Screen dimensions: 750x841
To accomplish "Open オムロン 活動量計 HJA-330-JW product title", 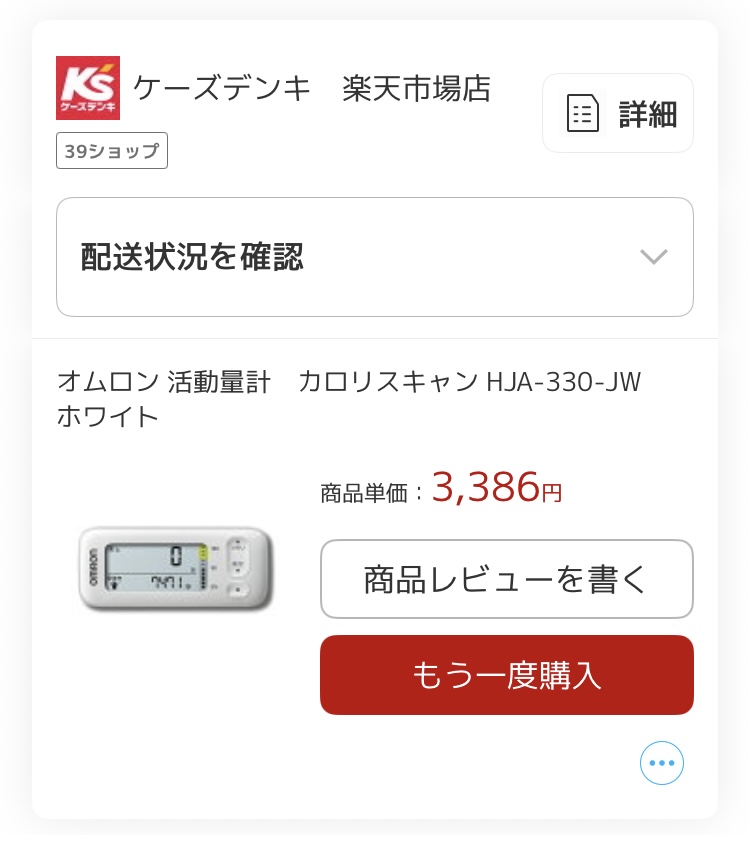I will click(348, 398).
